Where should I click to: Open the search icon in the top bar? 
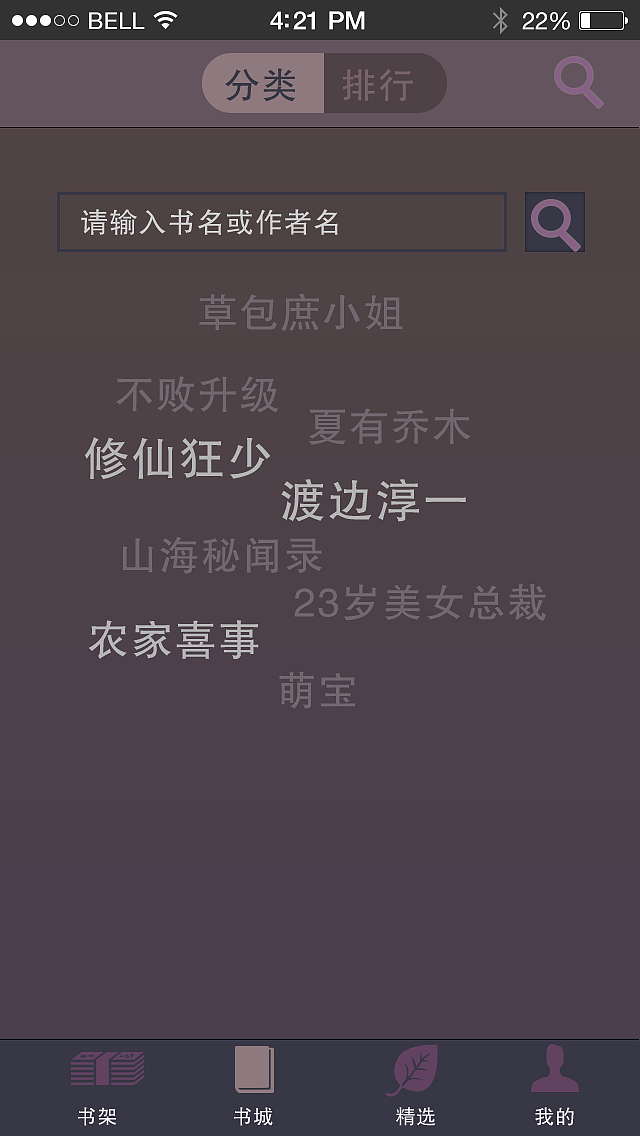[579, 83]
